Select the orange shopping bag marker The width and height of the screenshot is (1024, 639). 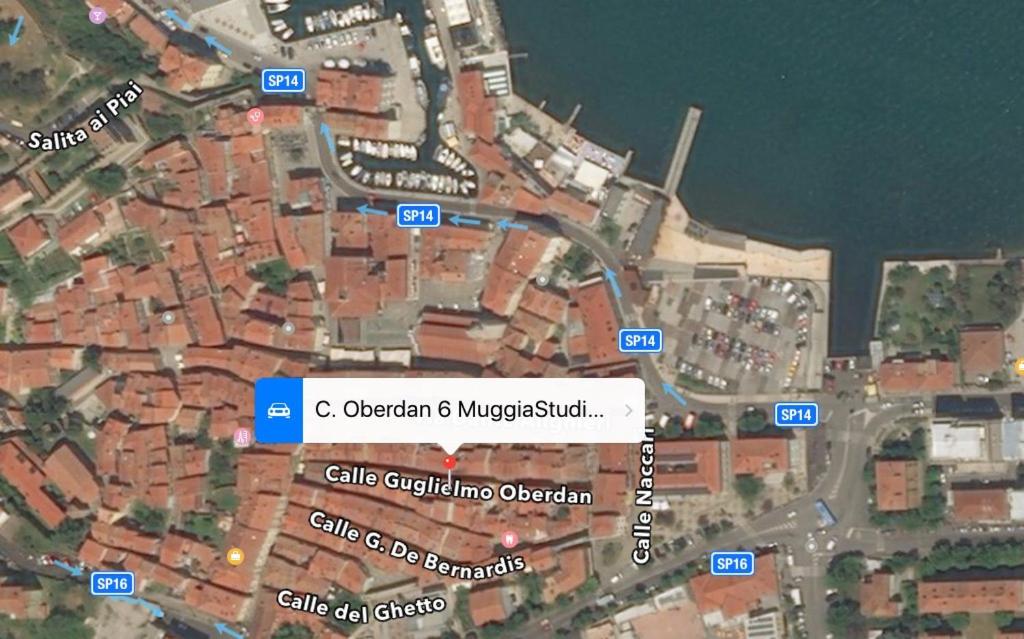236,555
